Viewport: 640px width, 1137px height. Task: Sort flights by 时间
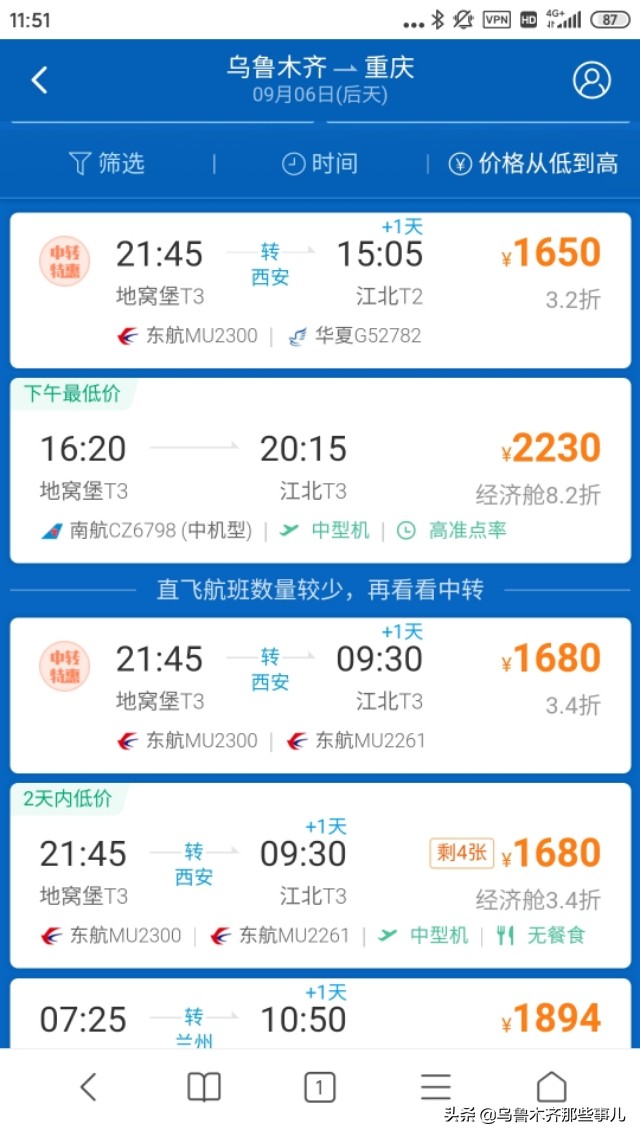(x=320, y=164)
